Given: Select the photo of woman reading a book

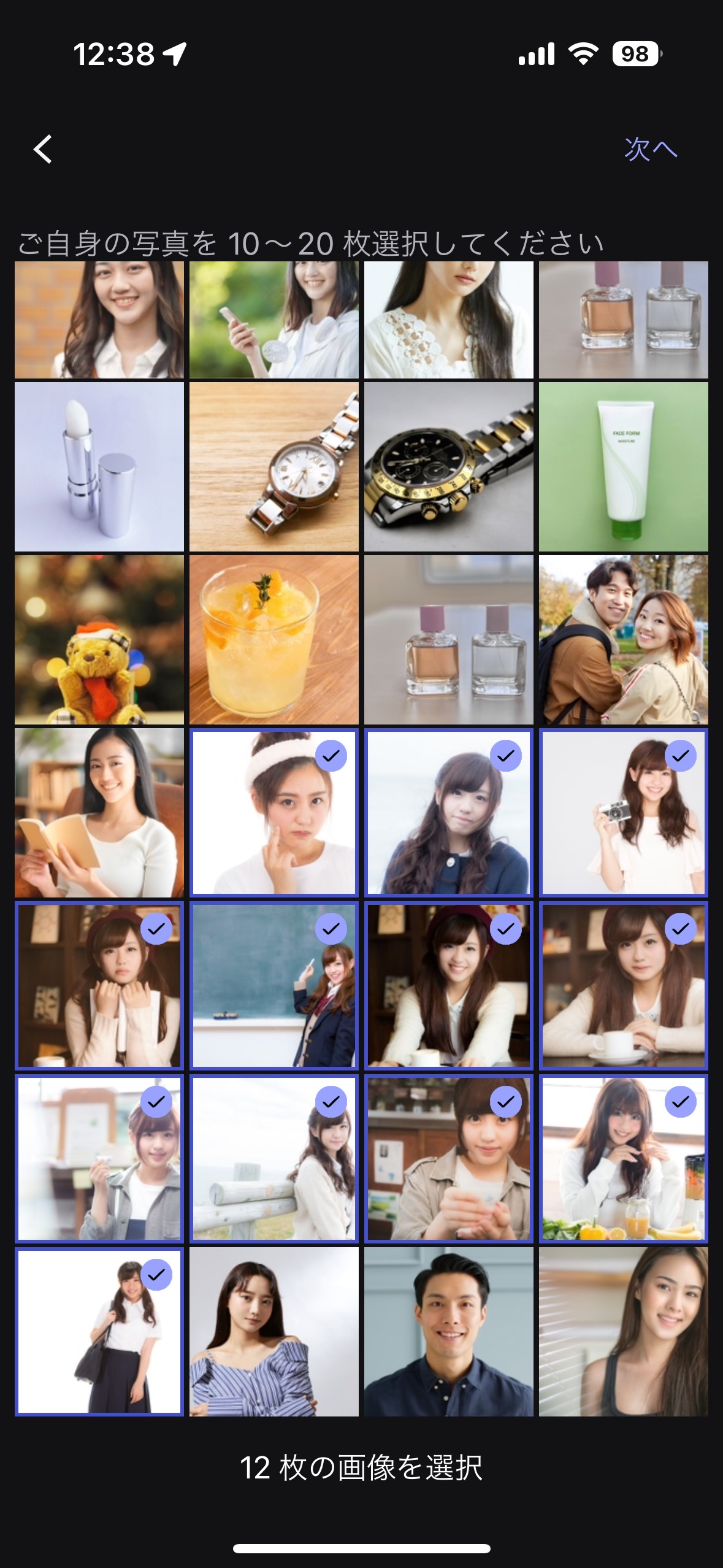Looking at the screenshot, I should coord(99,813).
